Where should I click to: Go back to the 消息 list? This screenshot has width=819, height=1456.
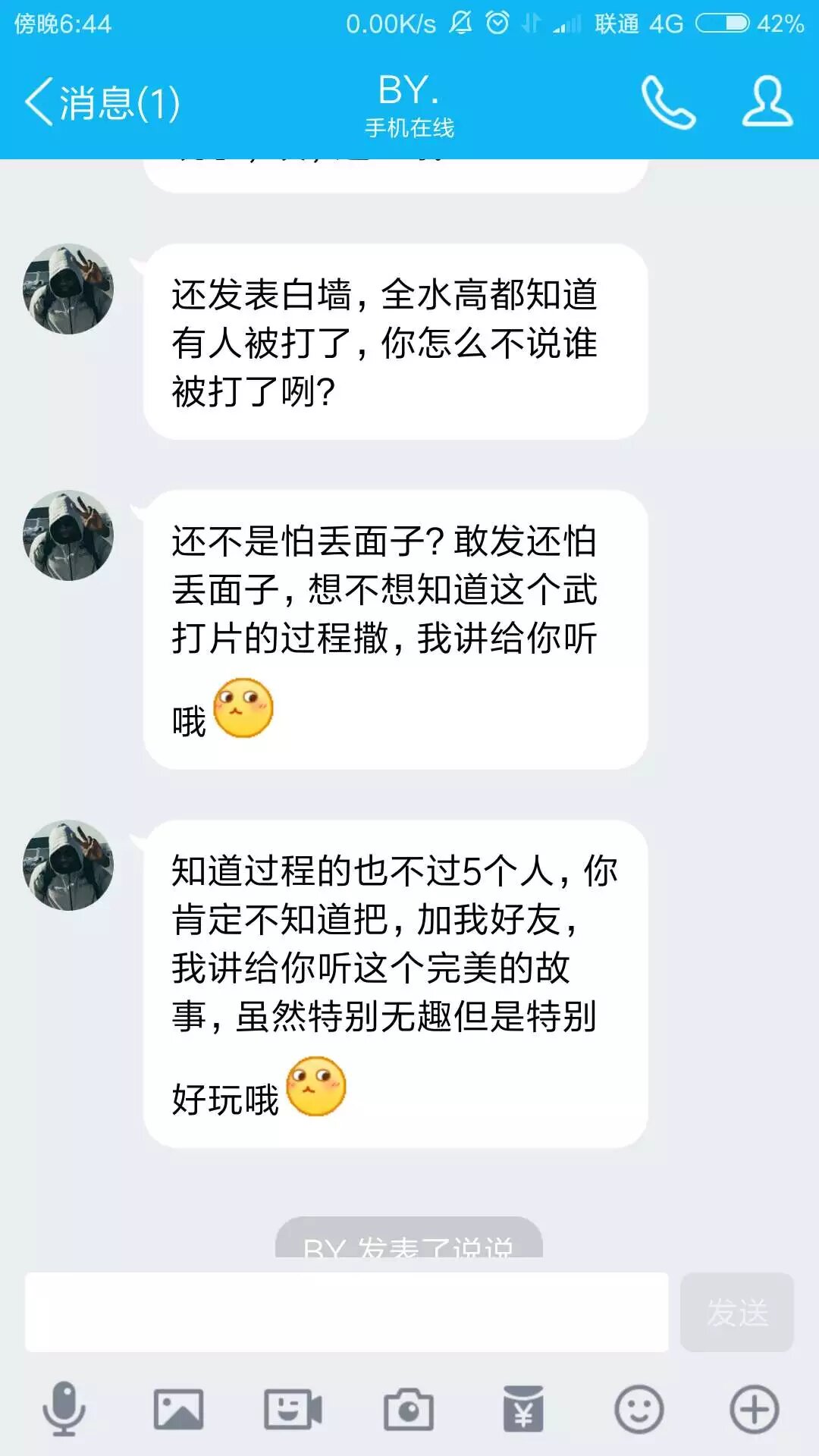pos(102,102)
